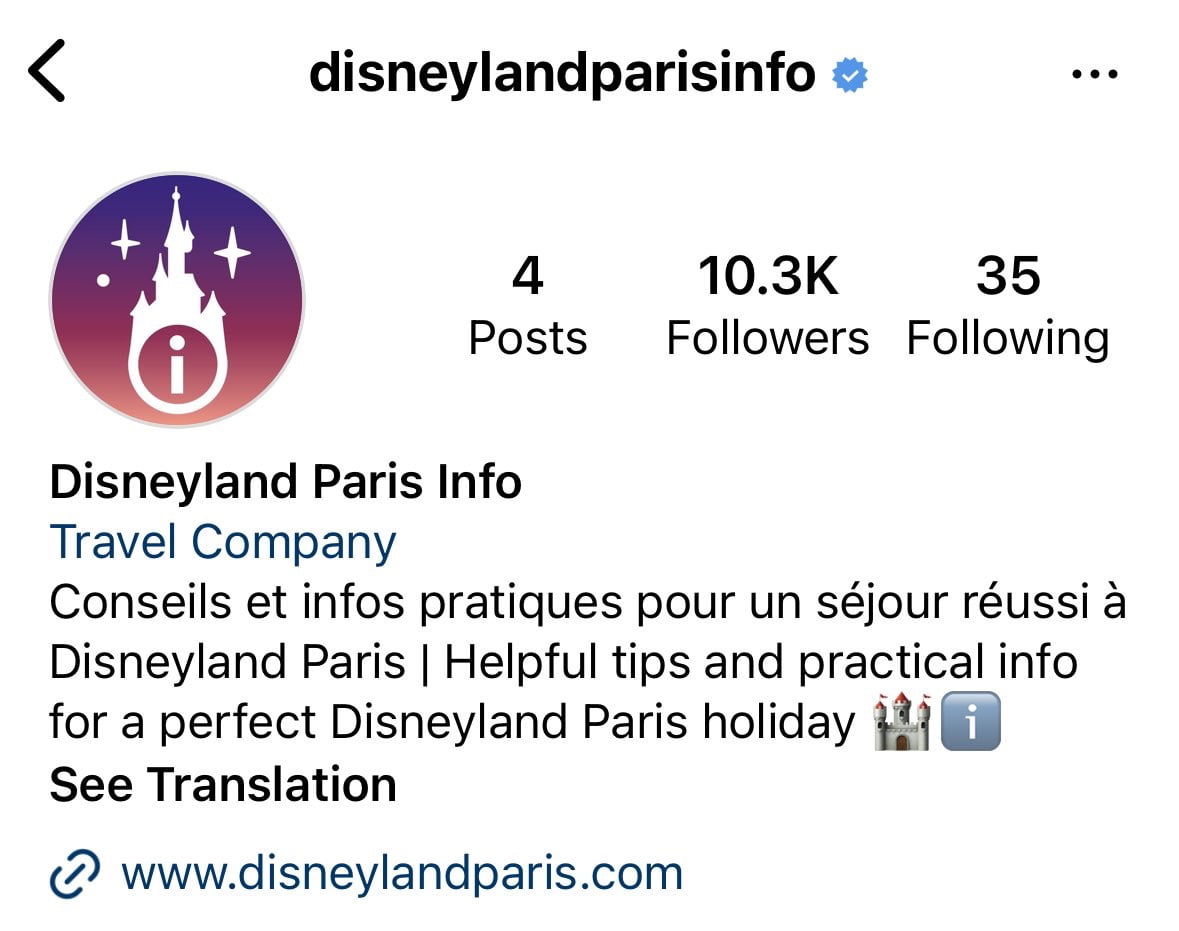The image size is (1179, 931).
Task: Tap See Translation for the bio
Action: pyautogui.click(x=223, y=785)
